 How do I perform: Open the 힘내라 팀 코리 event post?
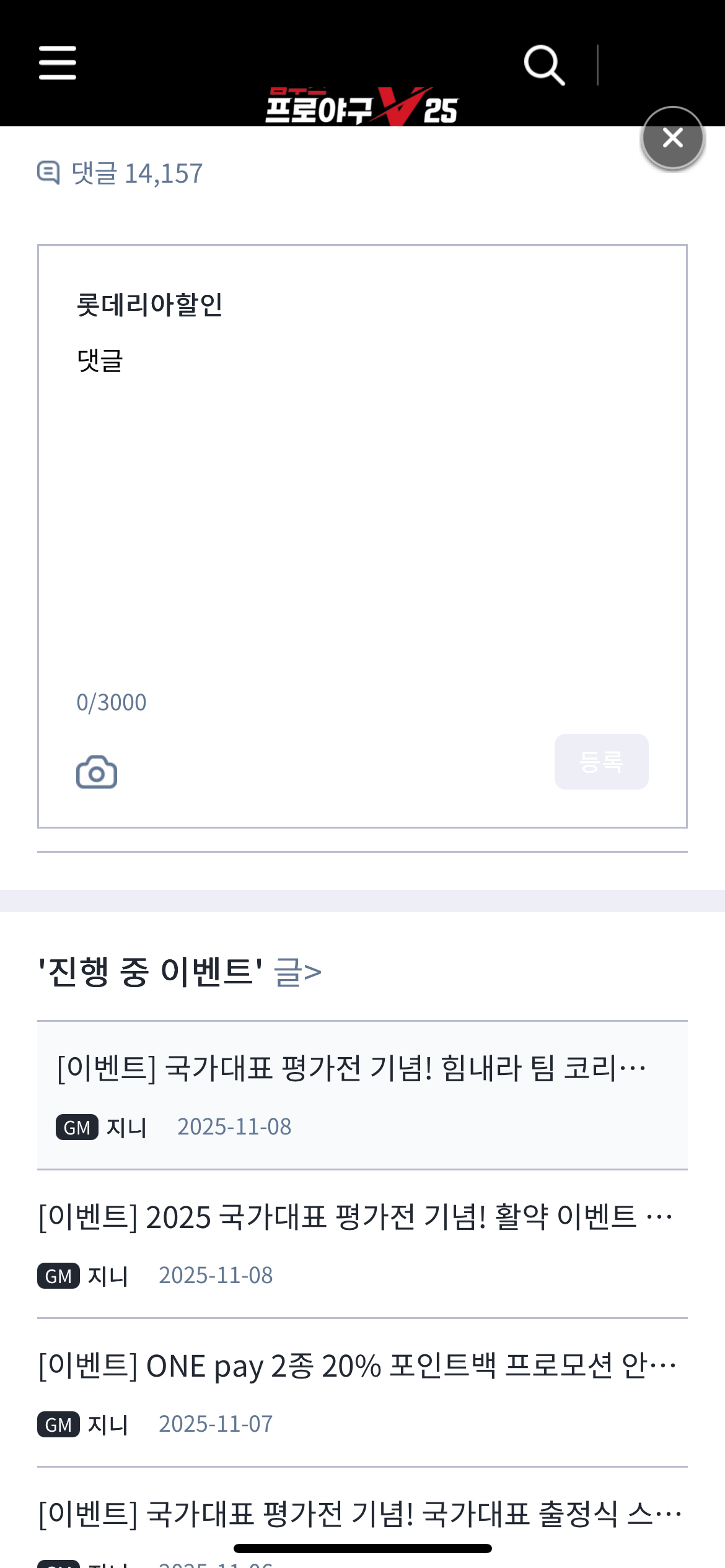(x=351, y=1068)
